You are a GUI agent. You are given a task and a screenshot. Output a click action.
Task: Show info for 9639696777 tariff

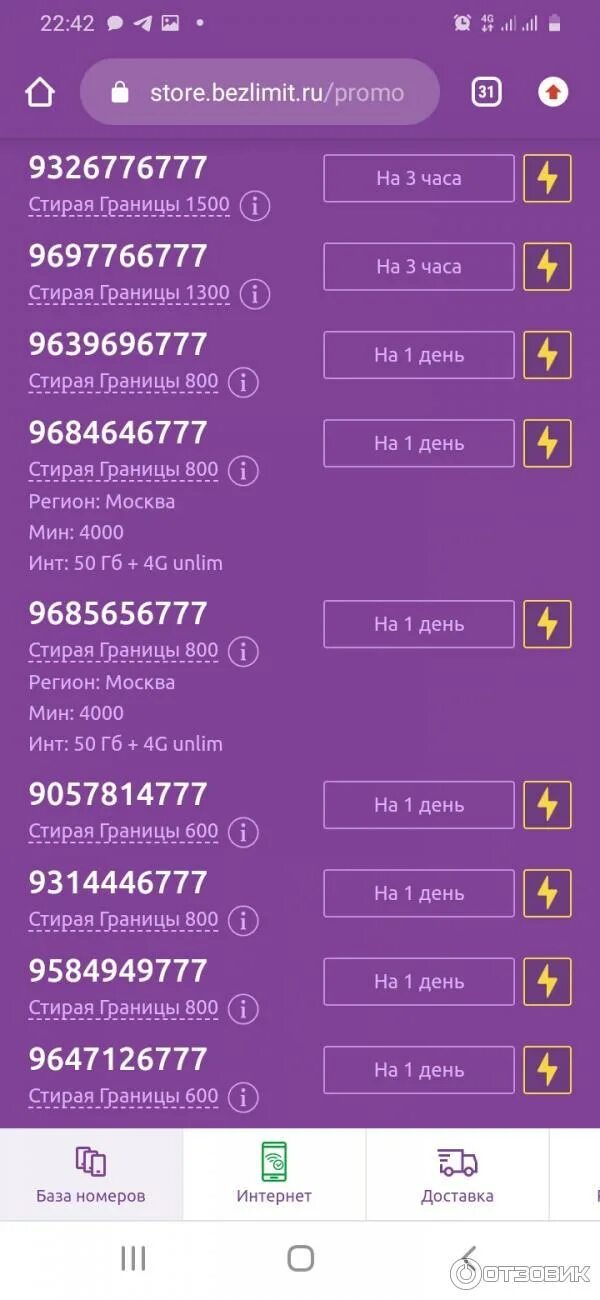point(243,382)
